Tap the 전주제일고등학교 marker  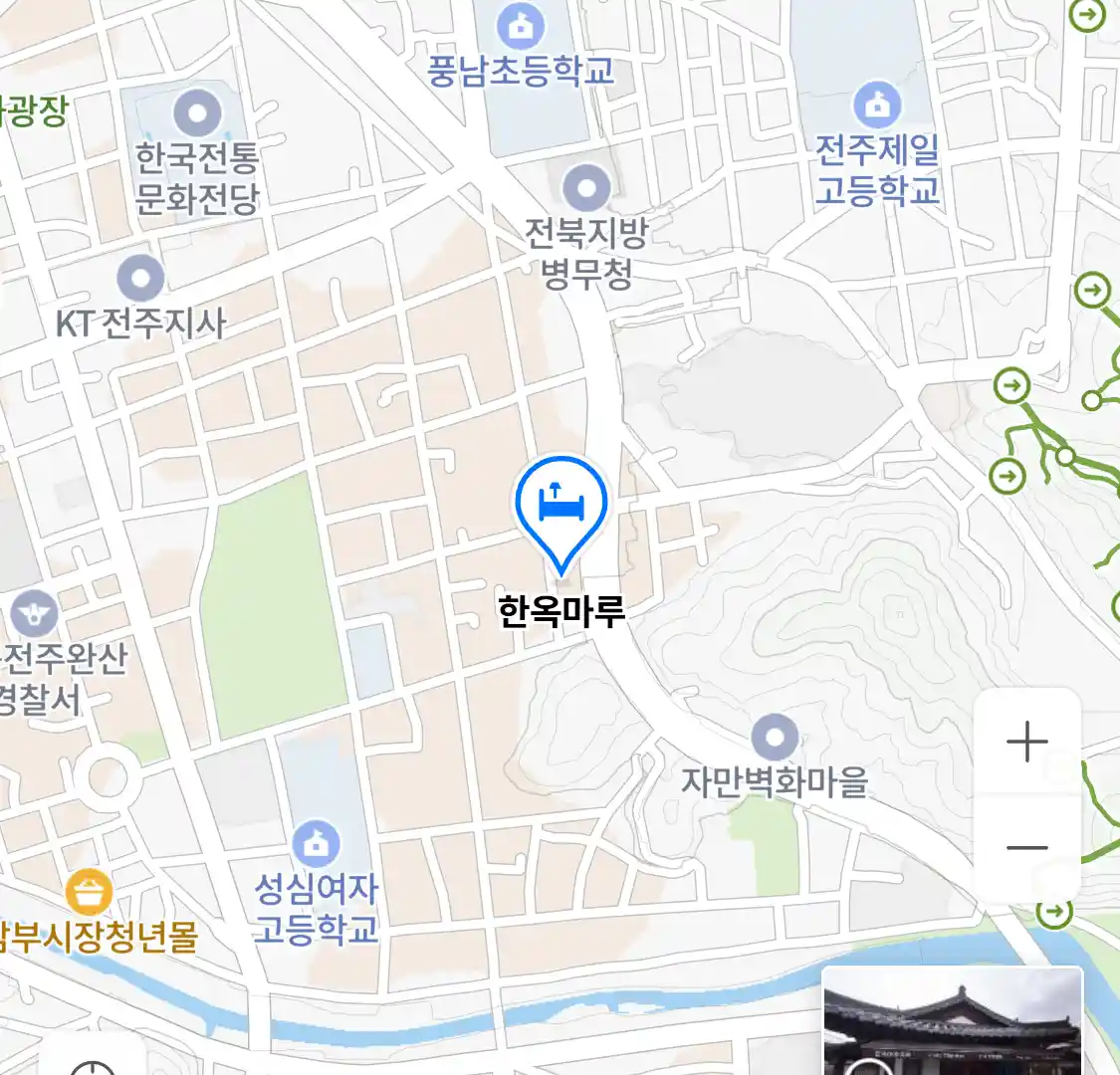pyautogui.click(x=876, y=106)
